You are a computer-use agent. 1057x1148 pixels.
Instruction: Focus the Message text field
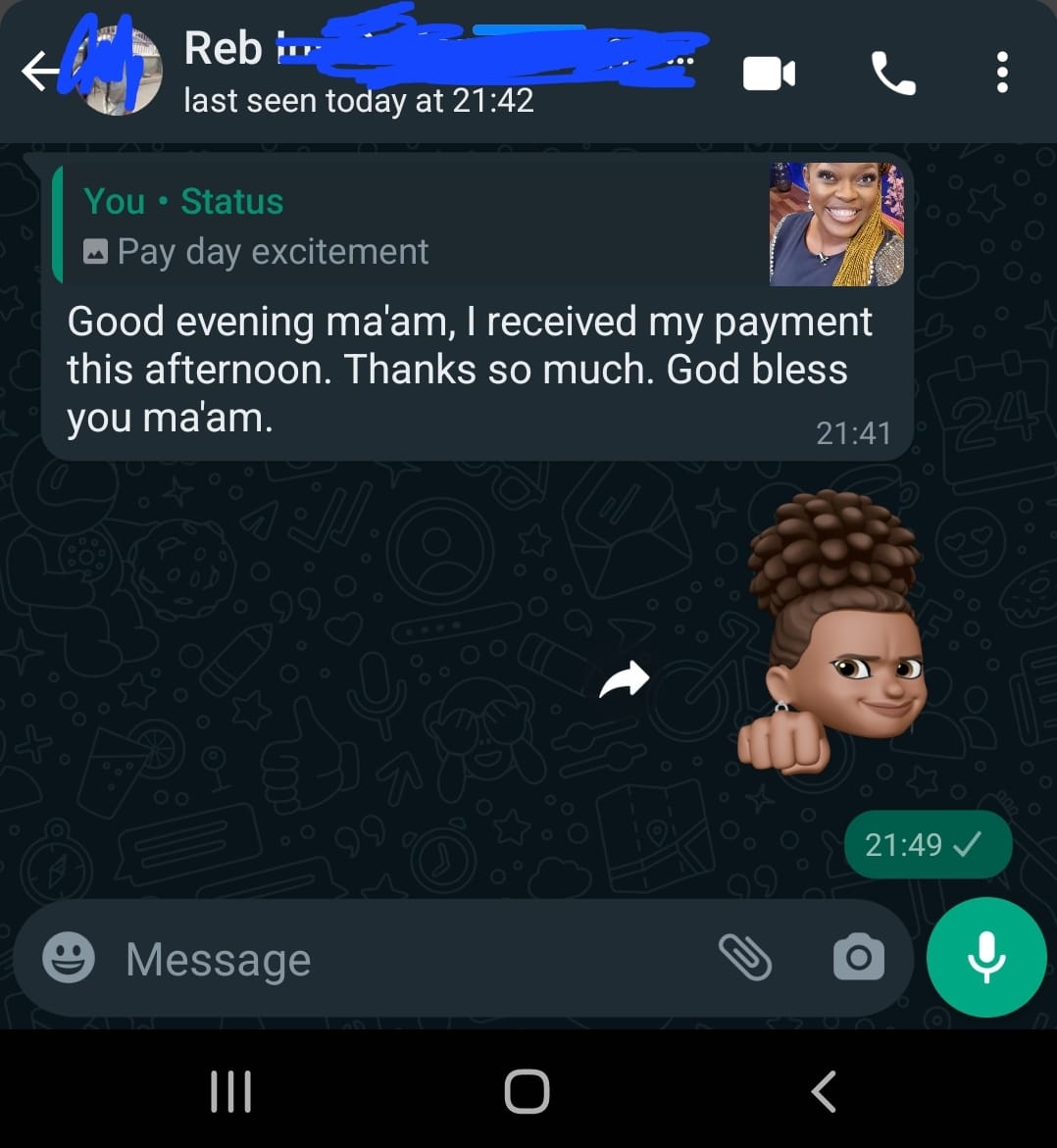392,959
